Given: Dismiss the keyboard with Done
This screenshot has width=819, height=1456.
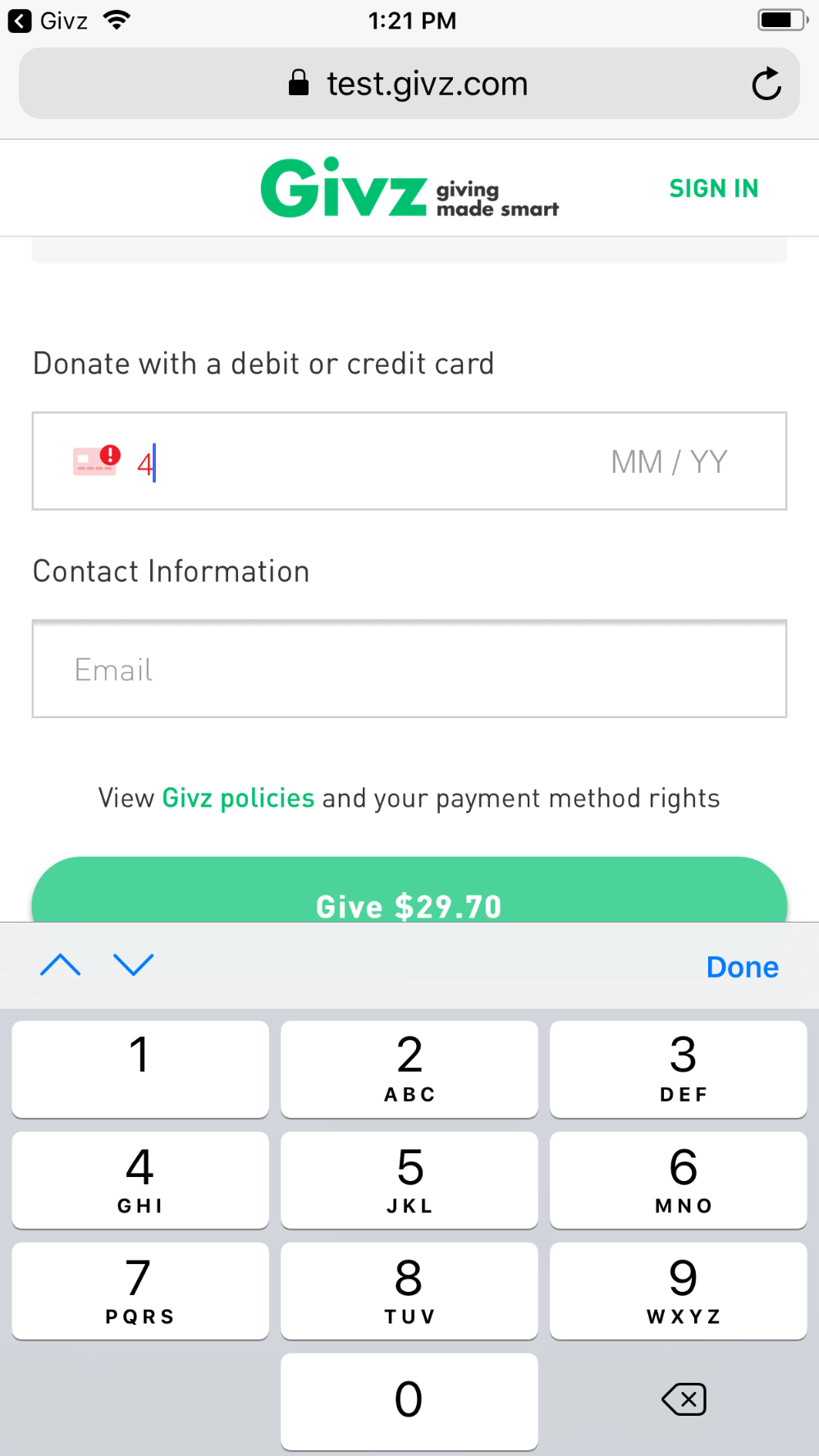Looking at the screenshot, I should click(742, 967).
